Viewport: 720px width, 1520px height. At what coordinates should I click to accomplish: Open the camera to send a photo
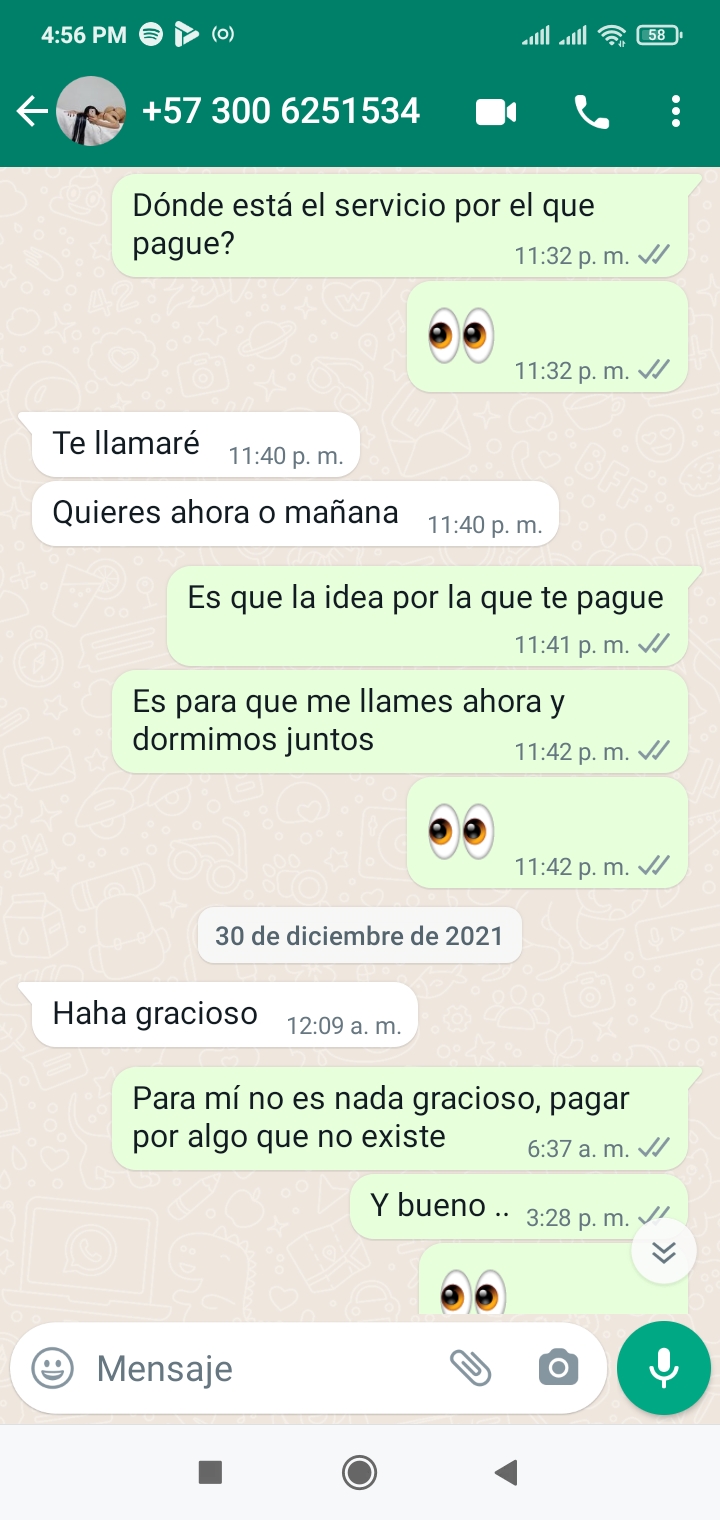click(558, 1368)
